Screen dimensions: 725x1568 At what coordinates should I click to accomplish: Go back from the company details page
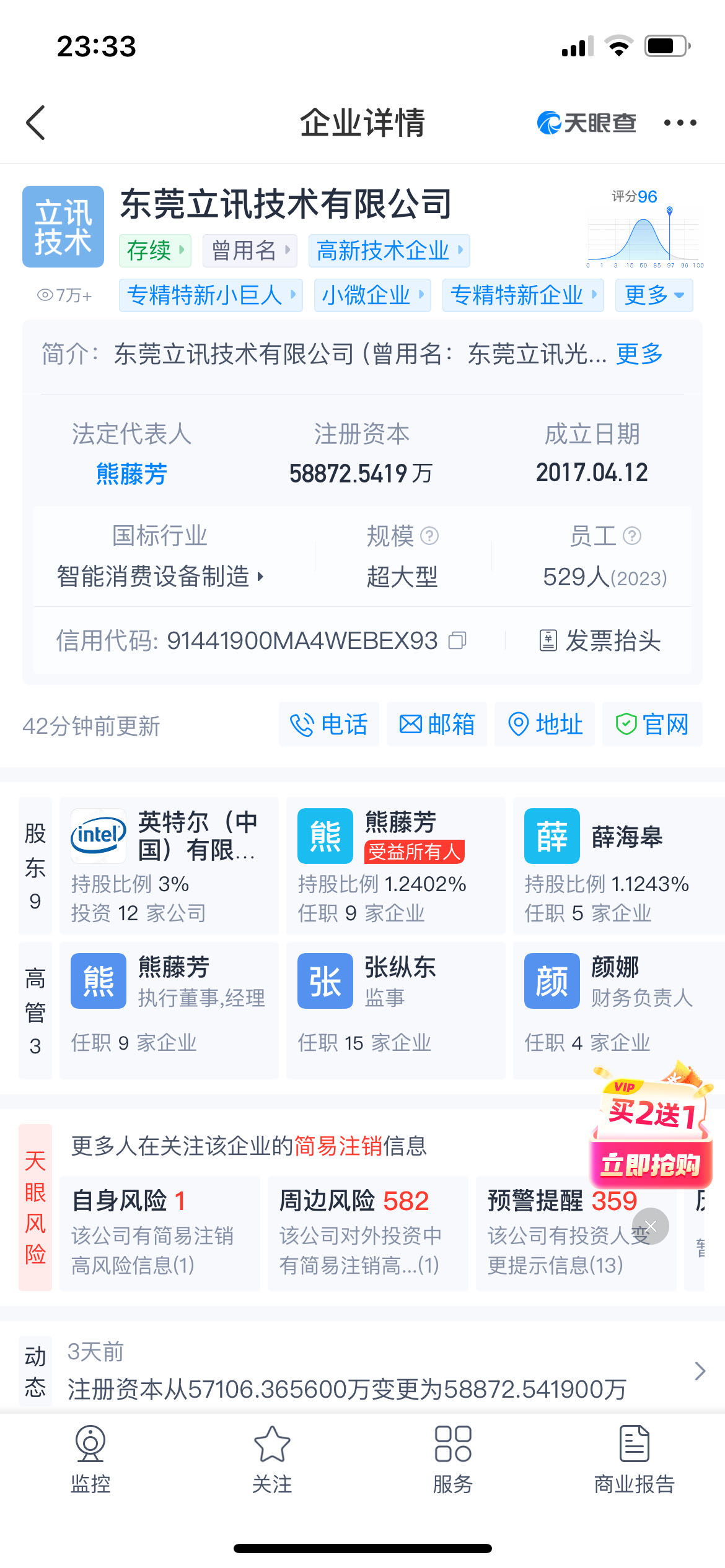[x=36, y=123]
